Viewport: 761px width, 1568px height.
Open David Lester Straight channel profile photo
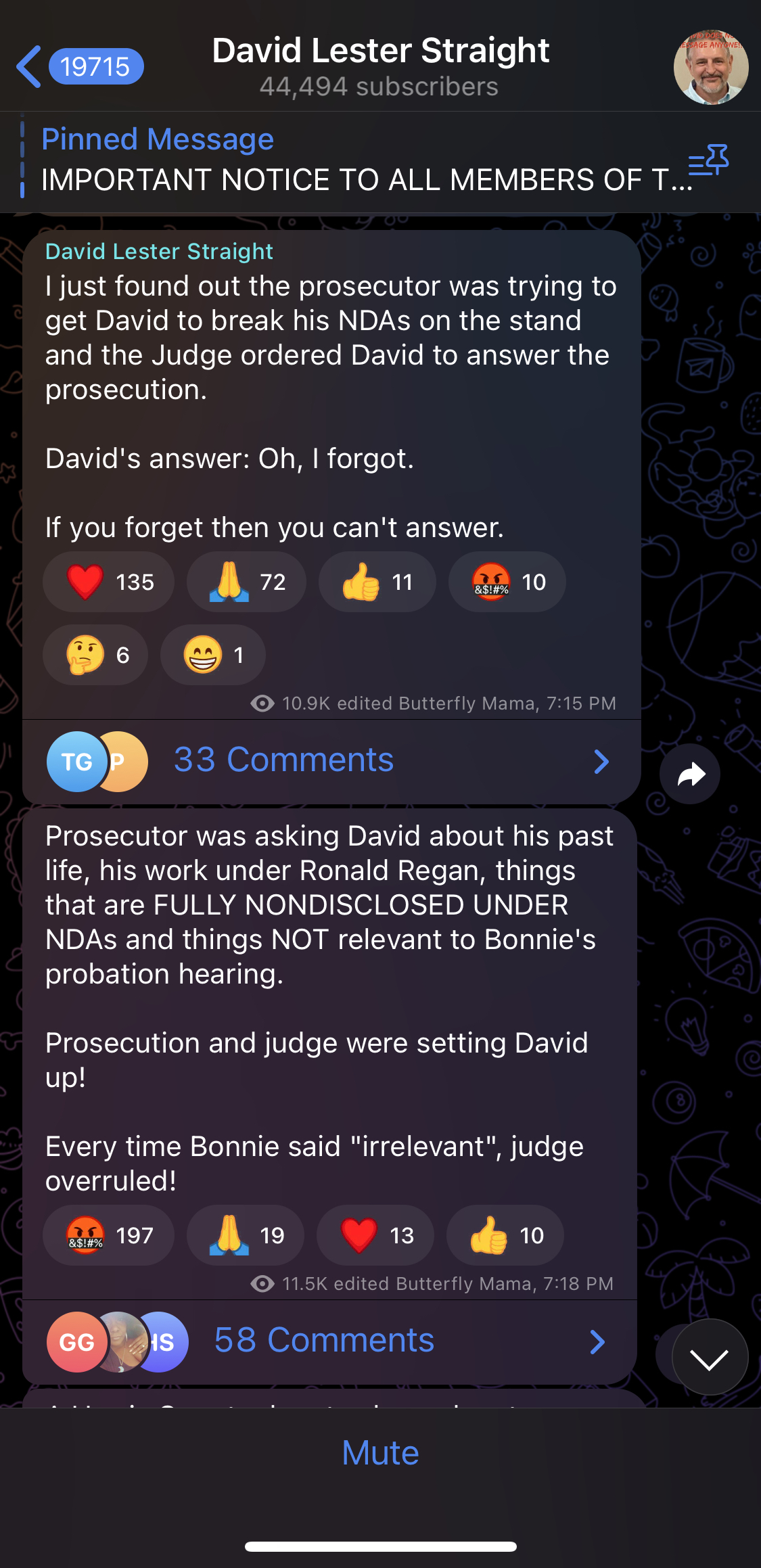710,67
